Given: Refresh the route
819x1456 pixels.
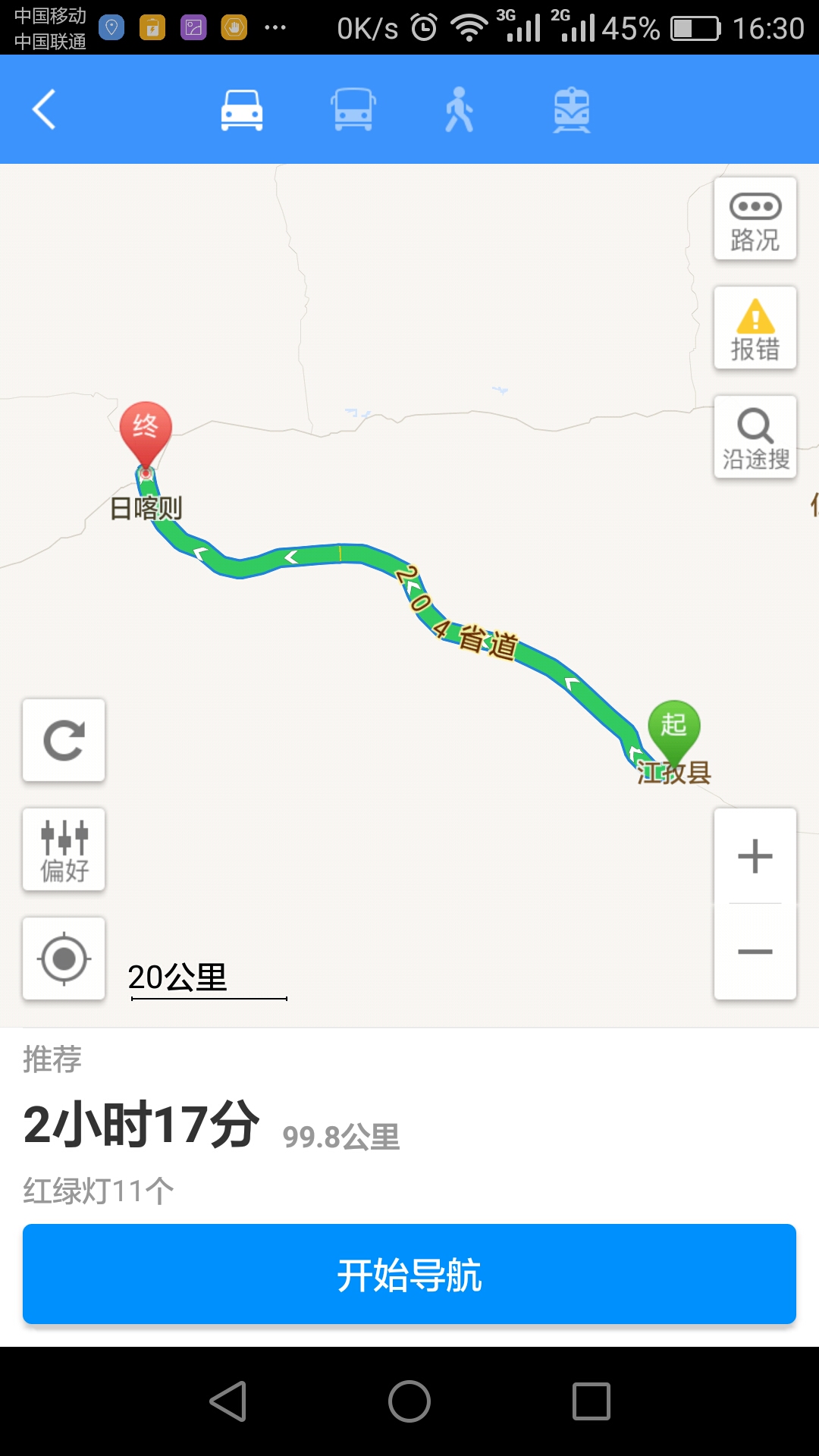Looking at the screenshot, I should coord(64,741).
